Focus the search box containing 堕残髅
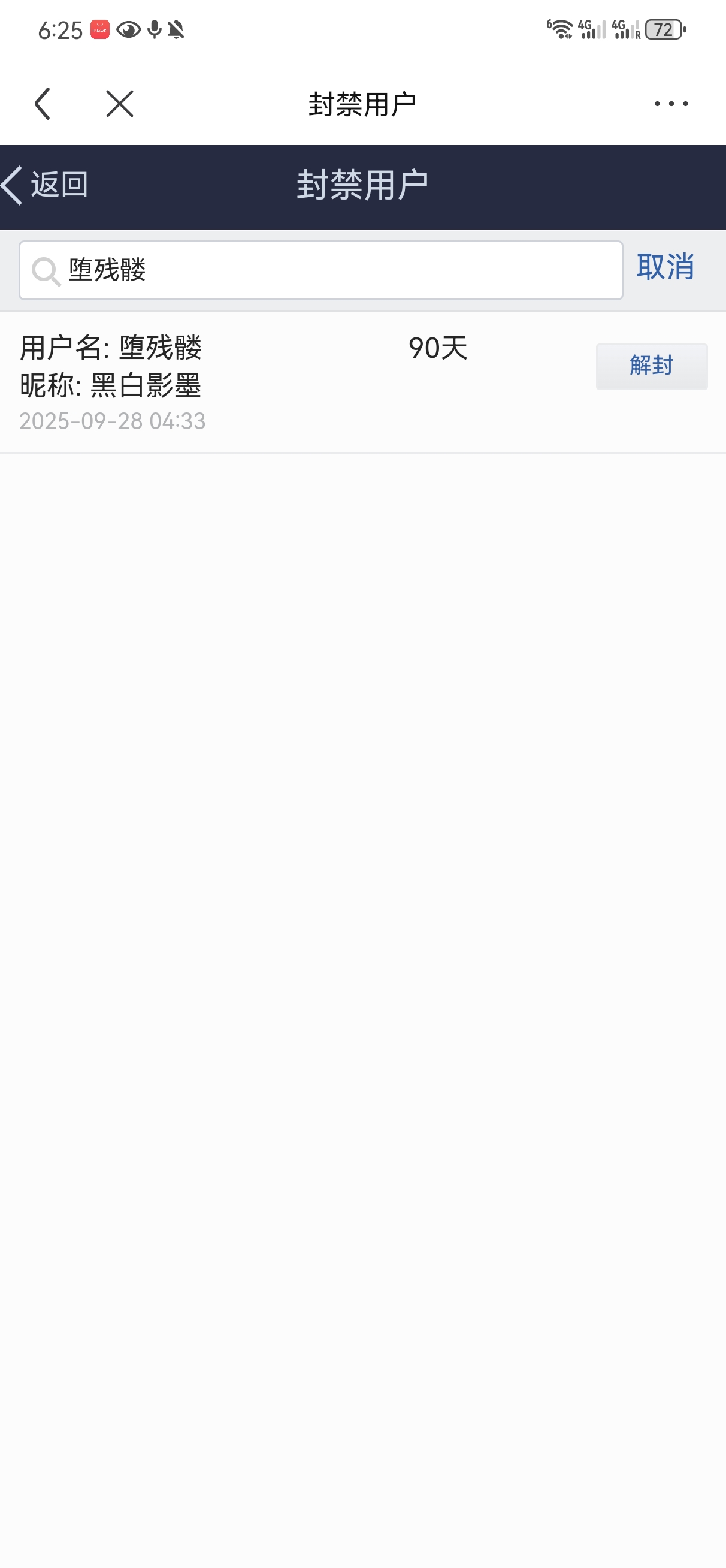726x1568 pixels. 341,270
